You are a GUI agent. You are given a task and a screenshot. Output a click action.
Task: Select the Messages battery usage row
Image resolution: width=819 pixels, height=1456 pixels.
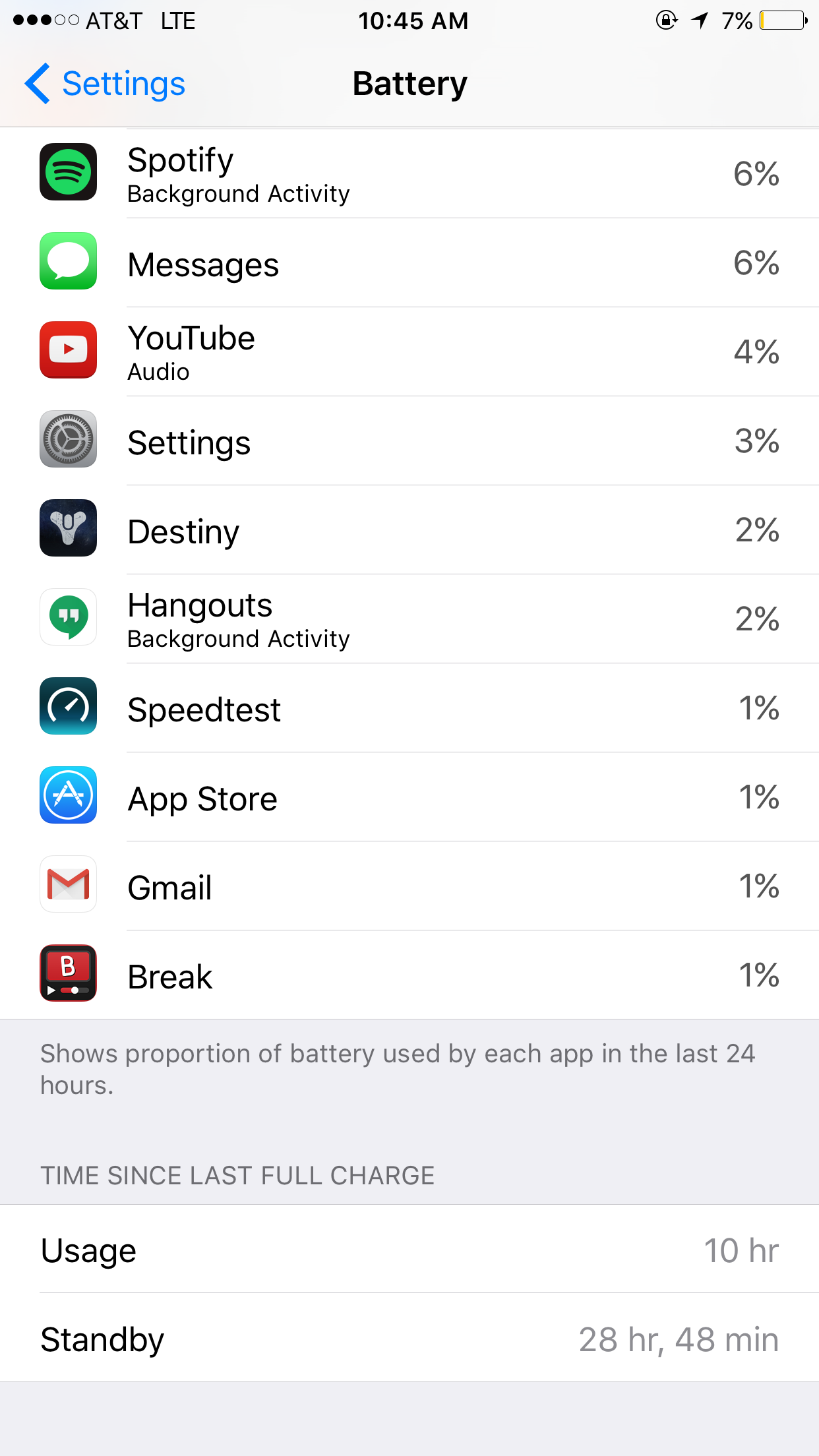[409, 263]
